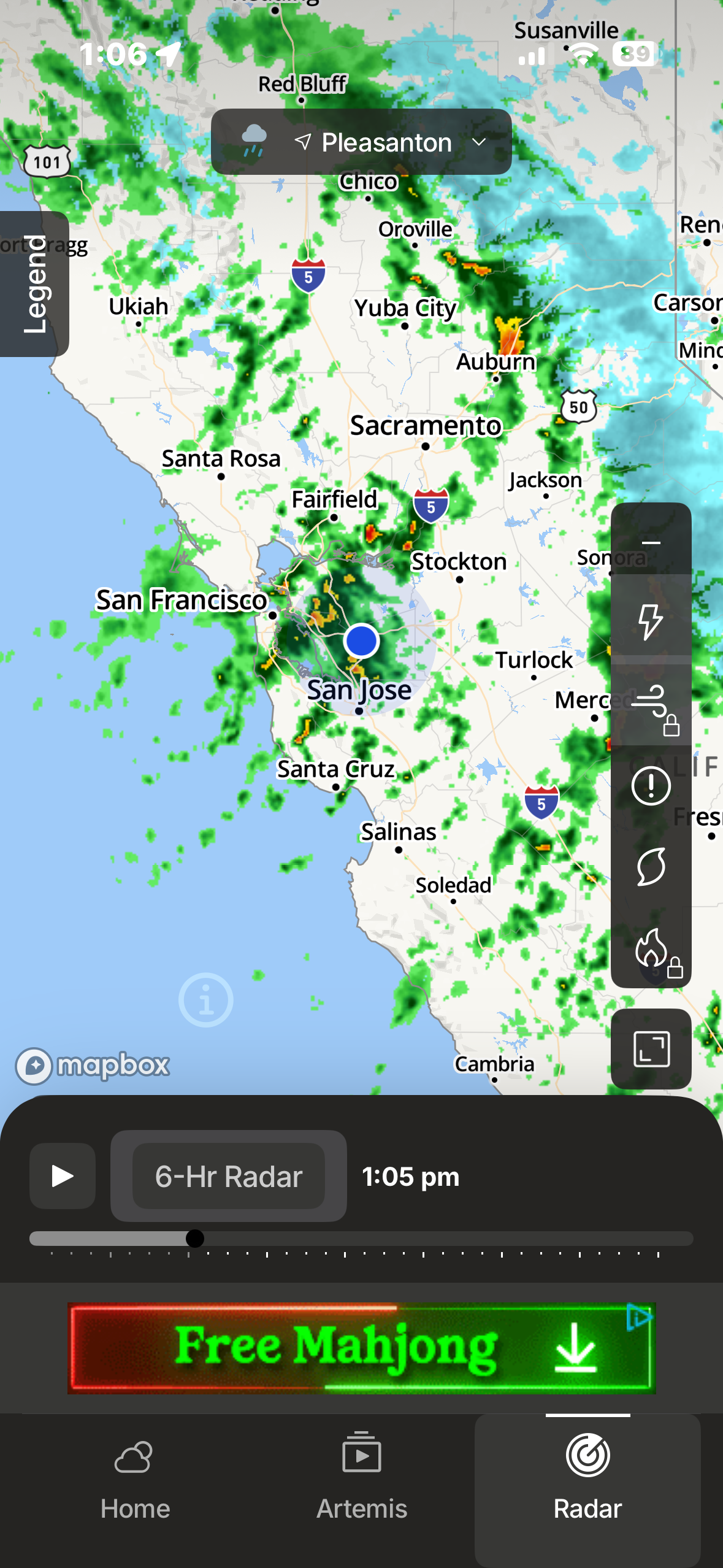Open the locked wind layer
Image resolution: width=723 pixels, height=1568 pixels.
[x=651, y=703]
